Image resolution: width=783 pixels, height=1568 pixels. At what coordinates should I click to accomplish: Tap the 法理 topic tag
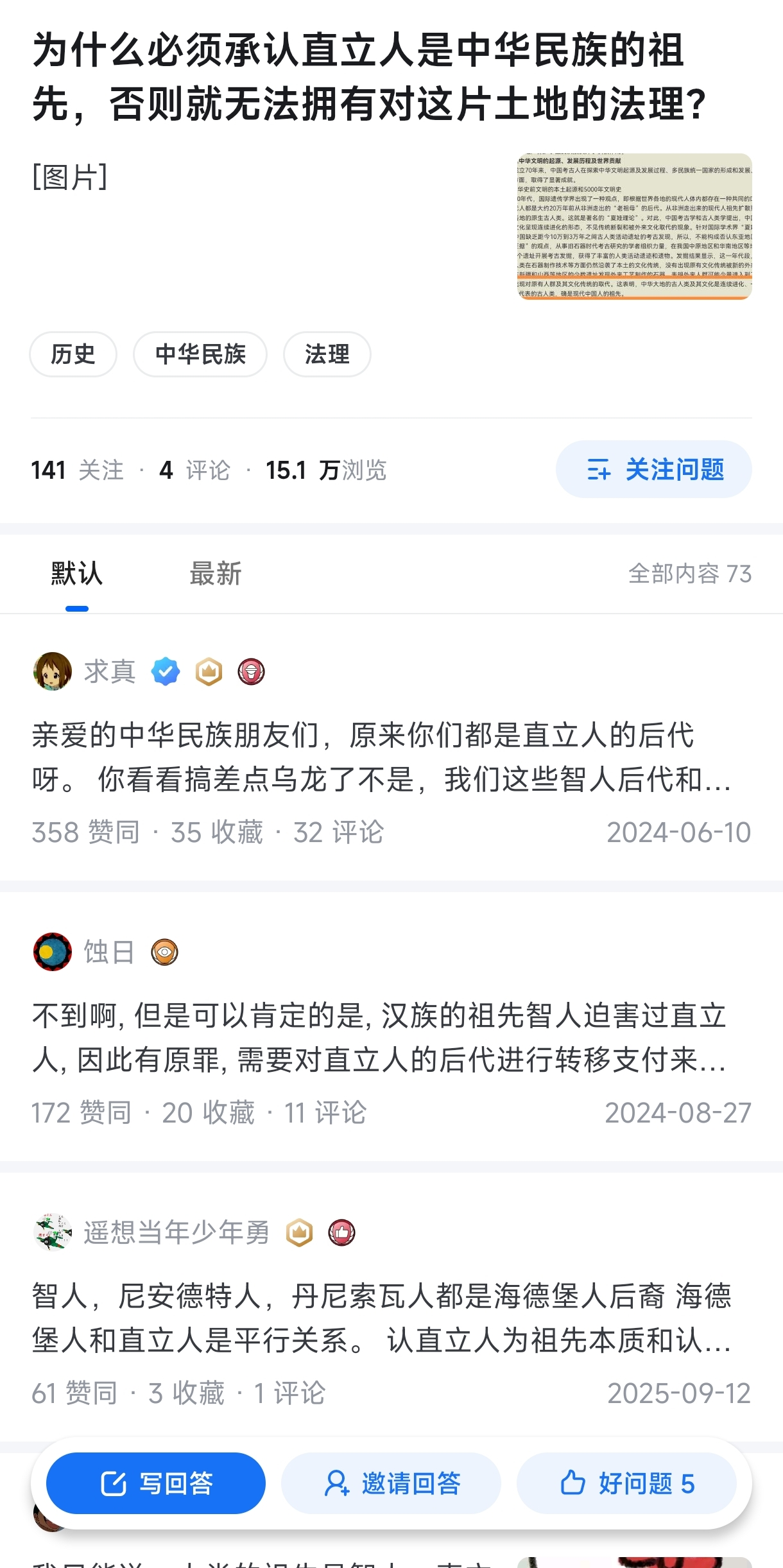pos(327,354)
